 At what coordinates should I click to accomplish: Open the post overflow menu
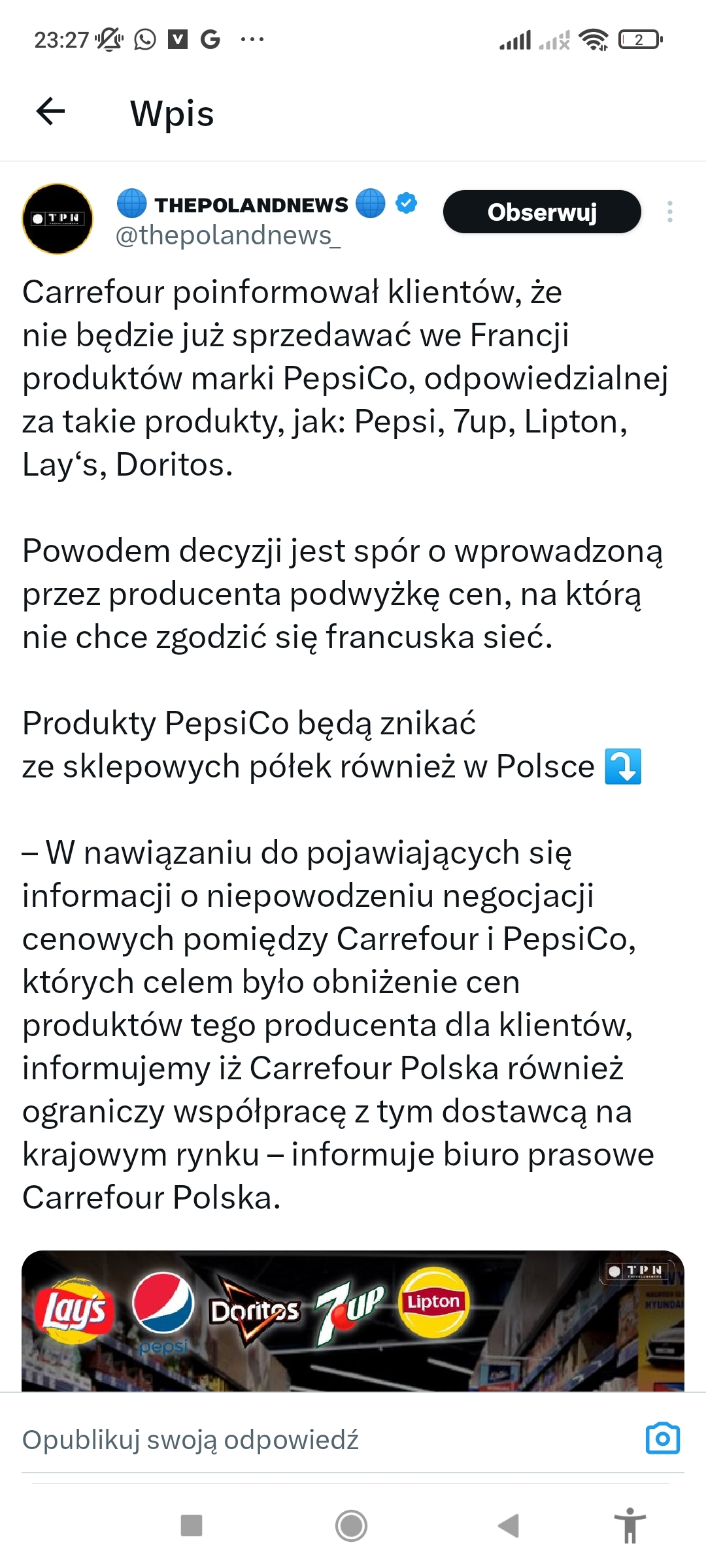[x=669, y=212]
